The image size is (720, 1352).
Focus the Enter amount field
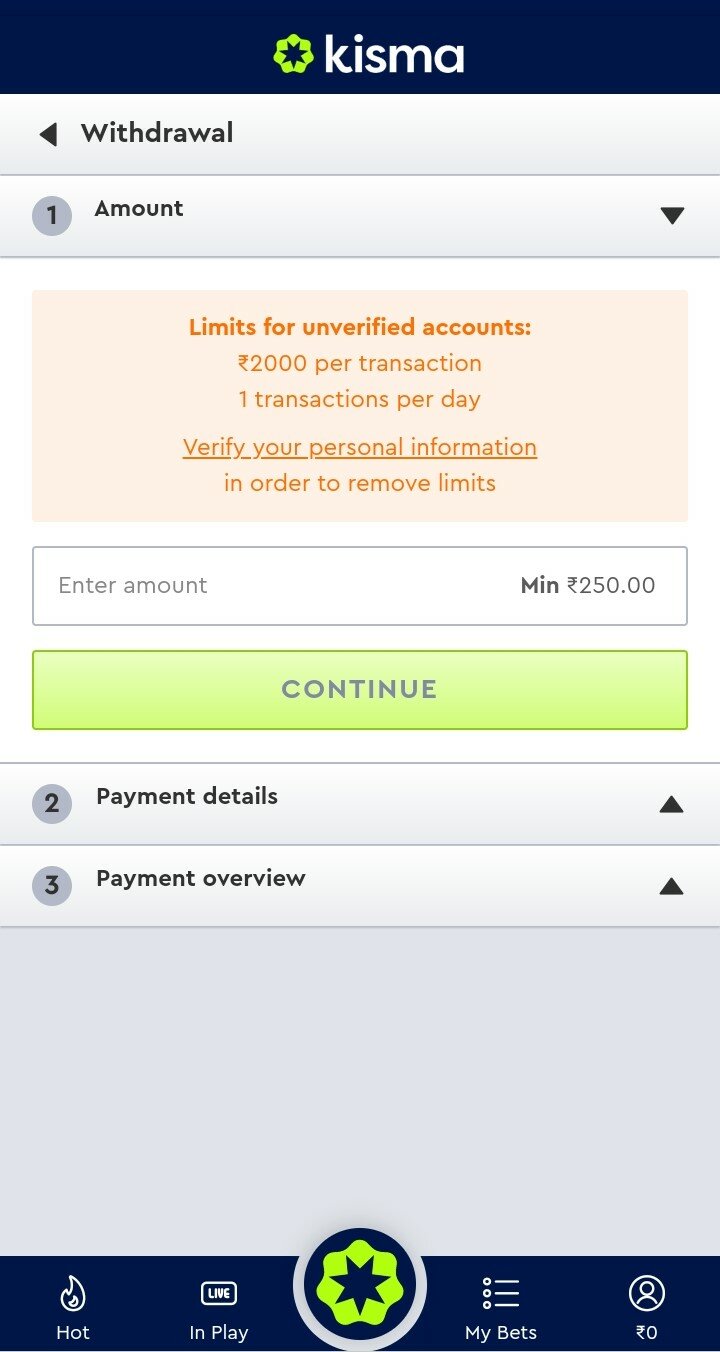360,586
